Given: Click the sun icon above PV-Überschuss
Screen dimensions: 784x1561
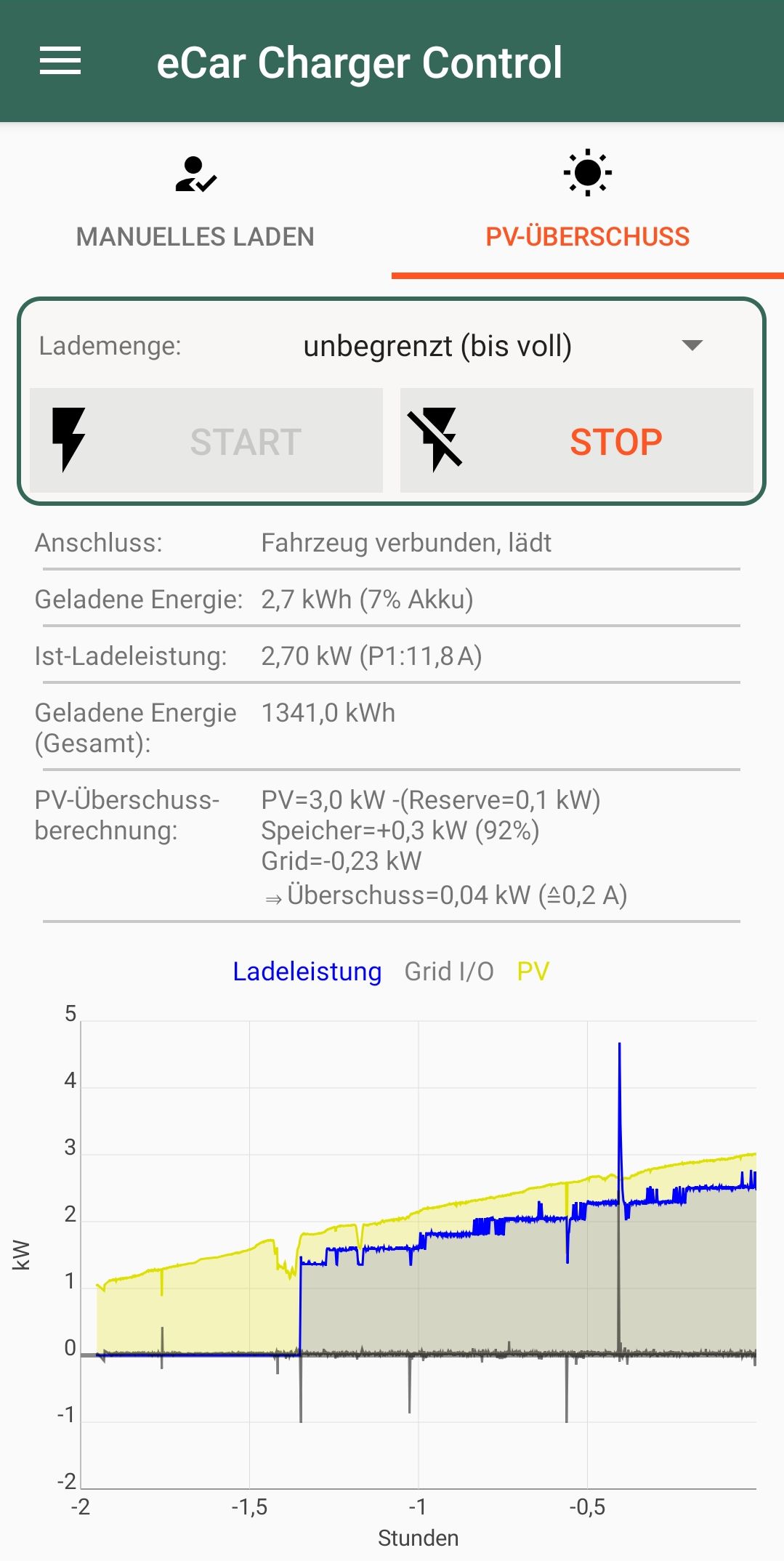Looking at the screenshot, I should (586, 172).
